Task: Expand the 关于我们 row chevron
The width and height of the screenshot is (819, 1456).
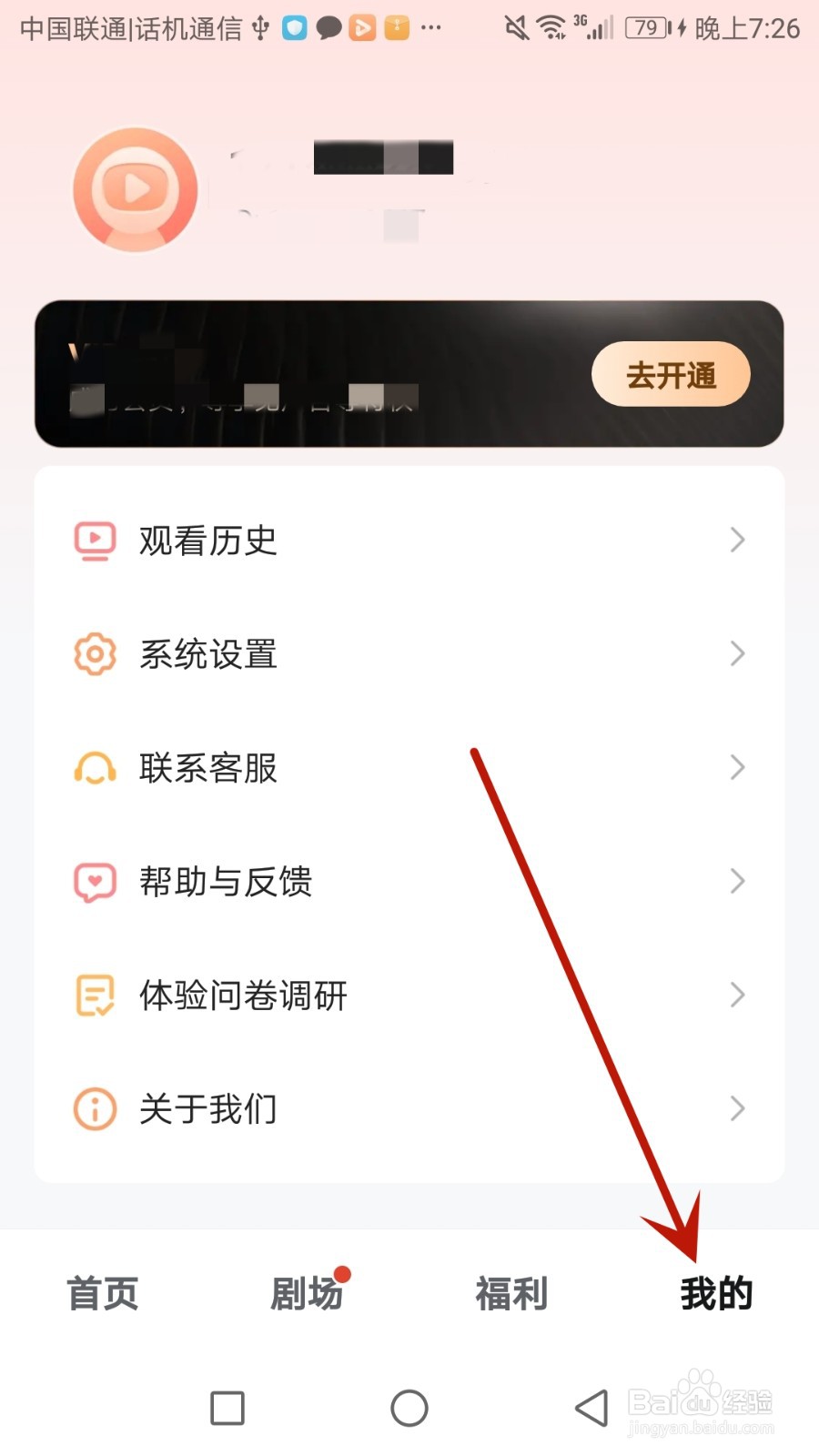Action: point(738,1108)
